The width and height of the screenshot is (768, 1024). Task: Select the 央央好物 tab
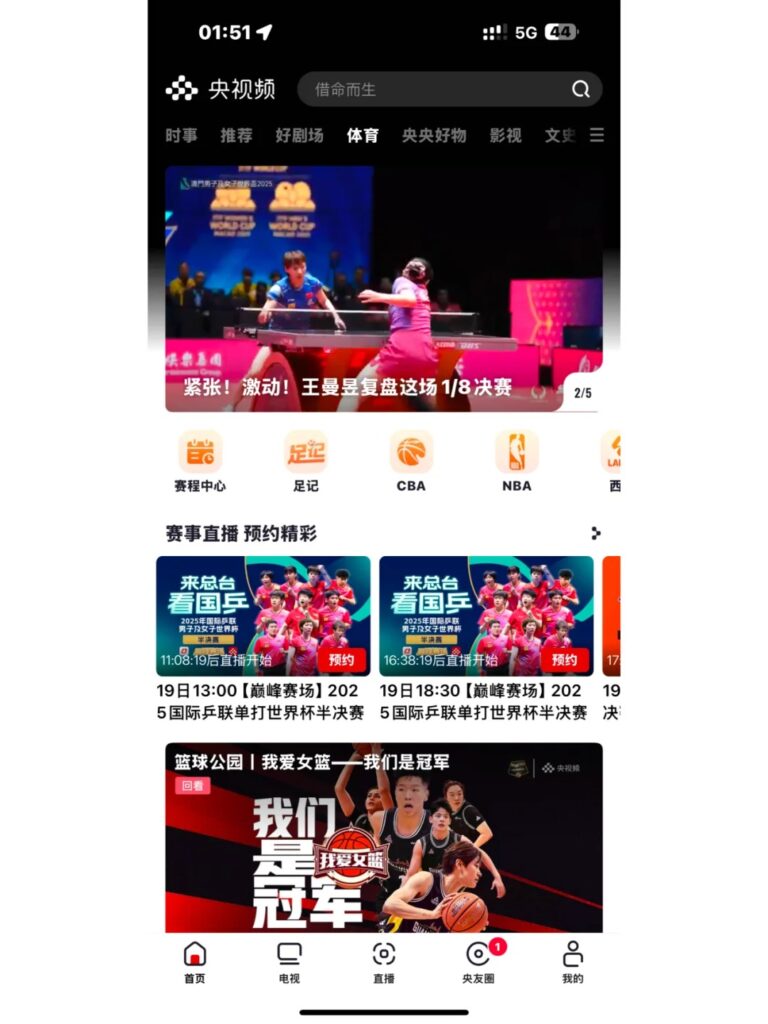click(x=434, y=135)
